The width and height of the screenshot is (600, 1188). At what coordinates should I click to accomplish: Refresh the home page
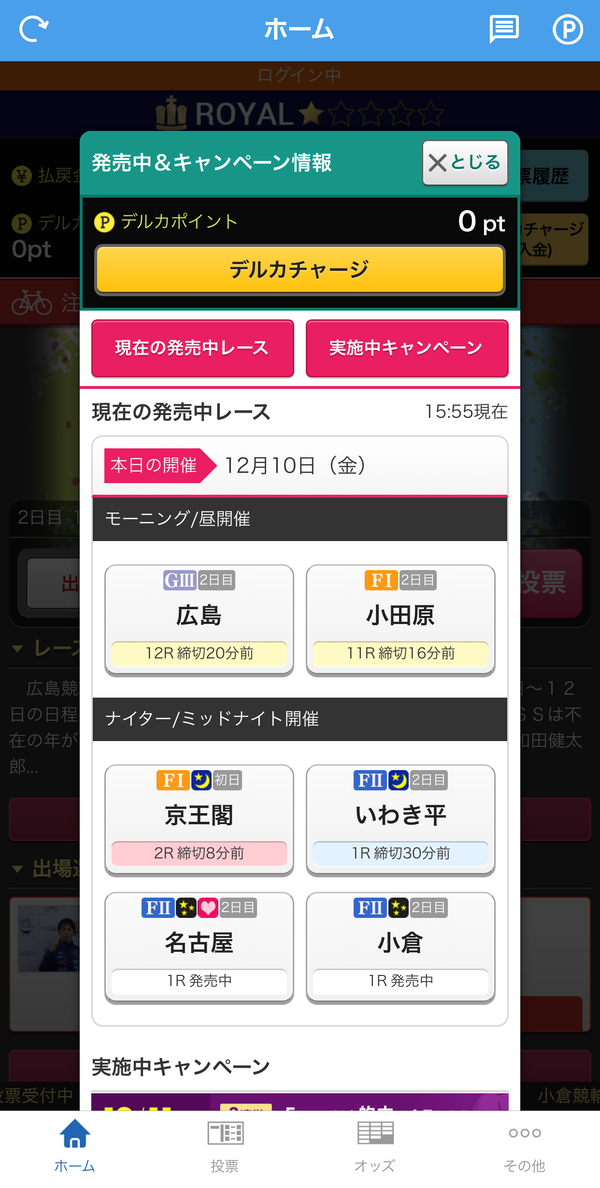pos(33,30)
